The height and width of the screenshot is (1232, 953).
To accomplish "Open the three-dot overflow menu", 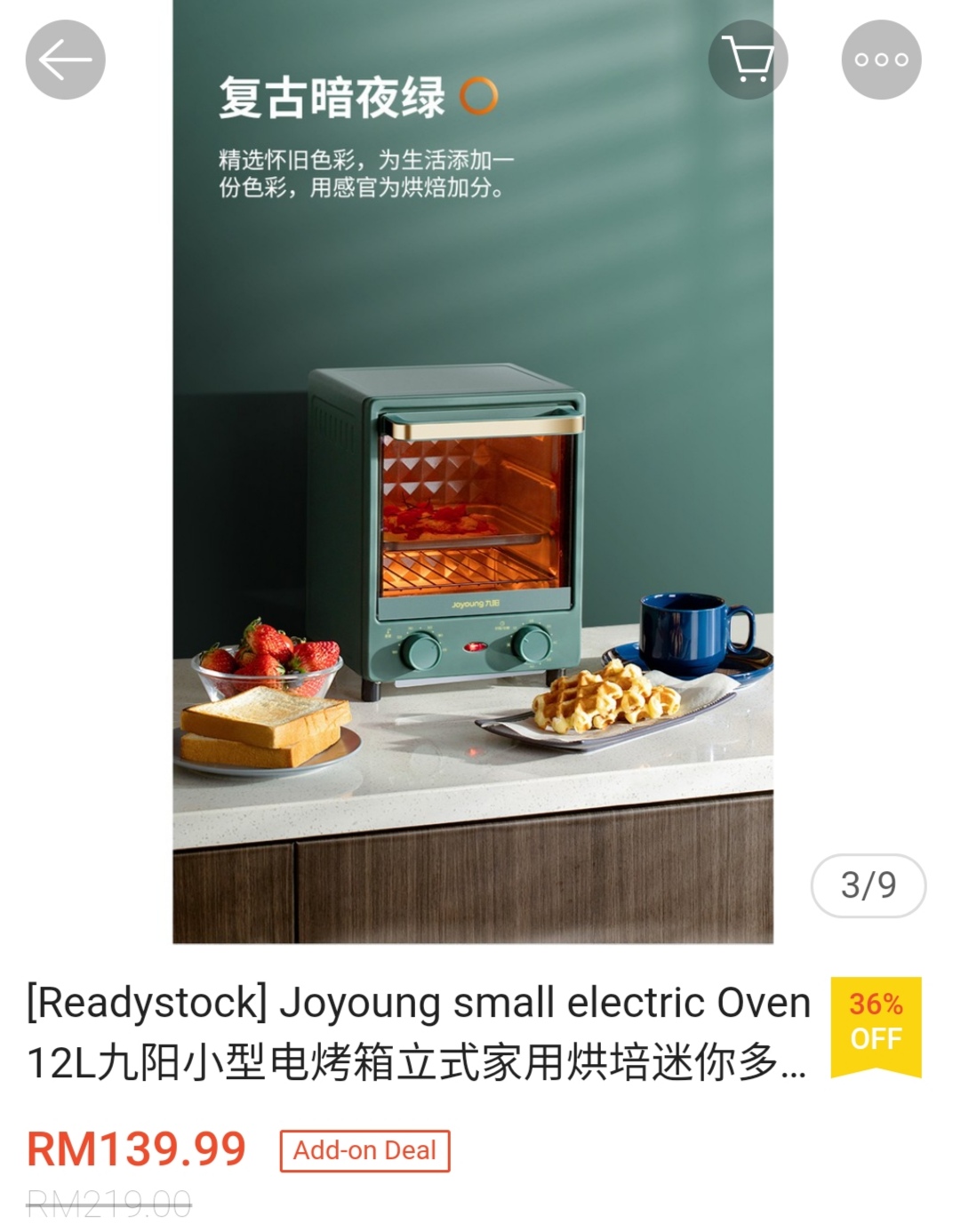I will (881, 60).
